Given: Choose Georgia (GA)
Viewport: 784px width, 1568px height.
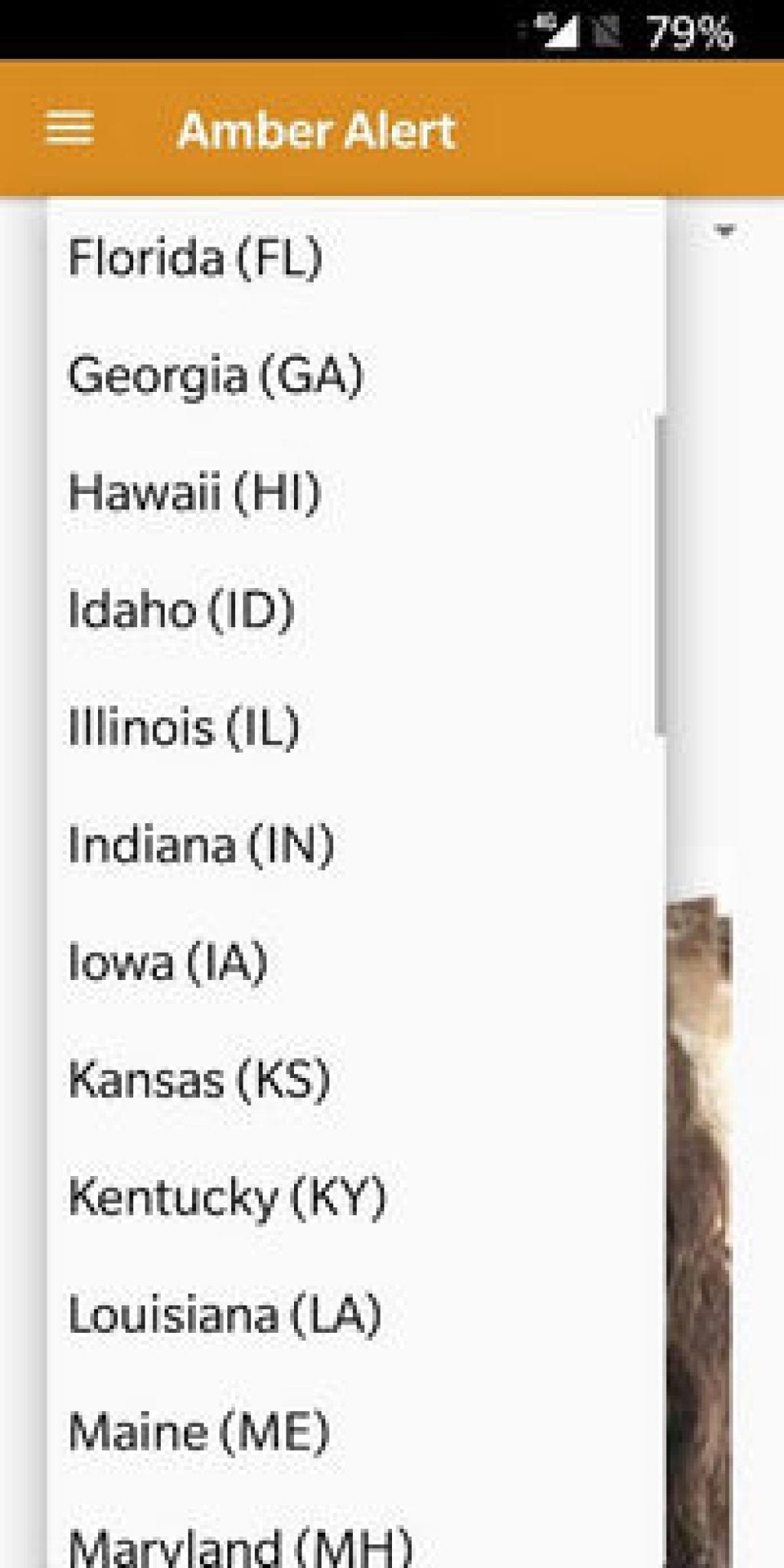Looking at the screenshot, I should point(215,375).
